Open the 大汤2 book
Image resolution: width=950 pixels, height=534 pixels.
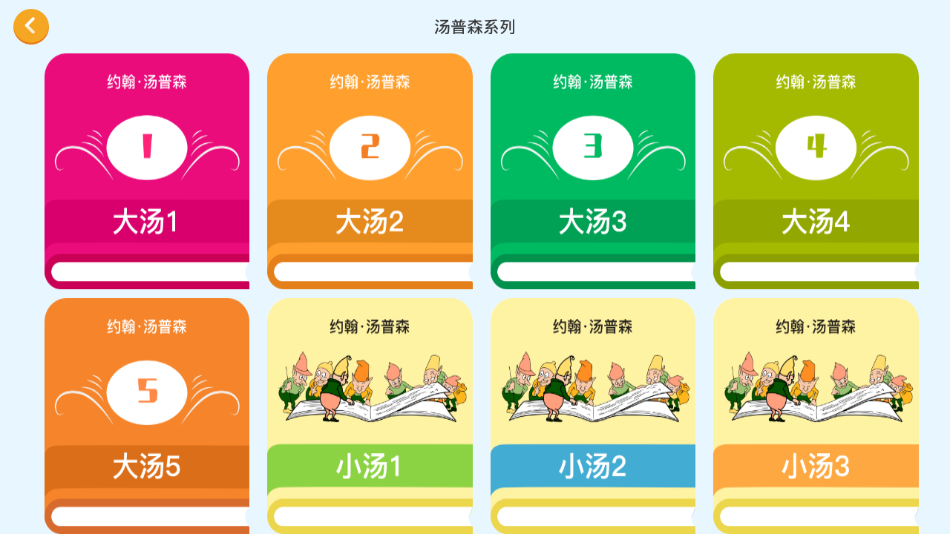click(x=370, y=170)
